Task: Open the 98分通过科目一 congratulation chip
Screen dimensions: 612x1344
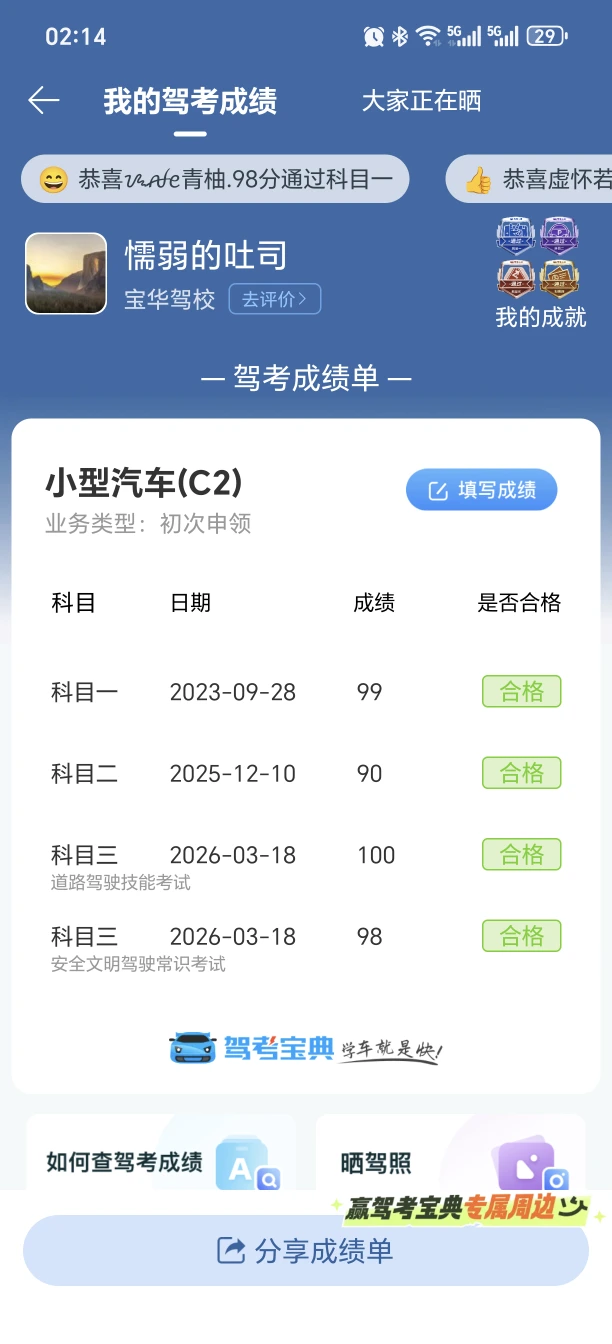Action: (x=215, y=179)
